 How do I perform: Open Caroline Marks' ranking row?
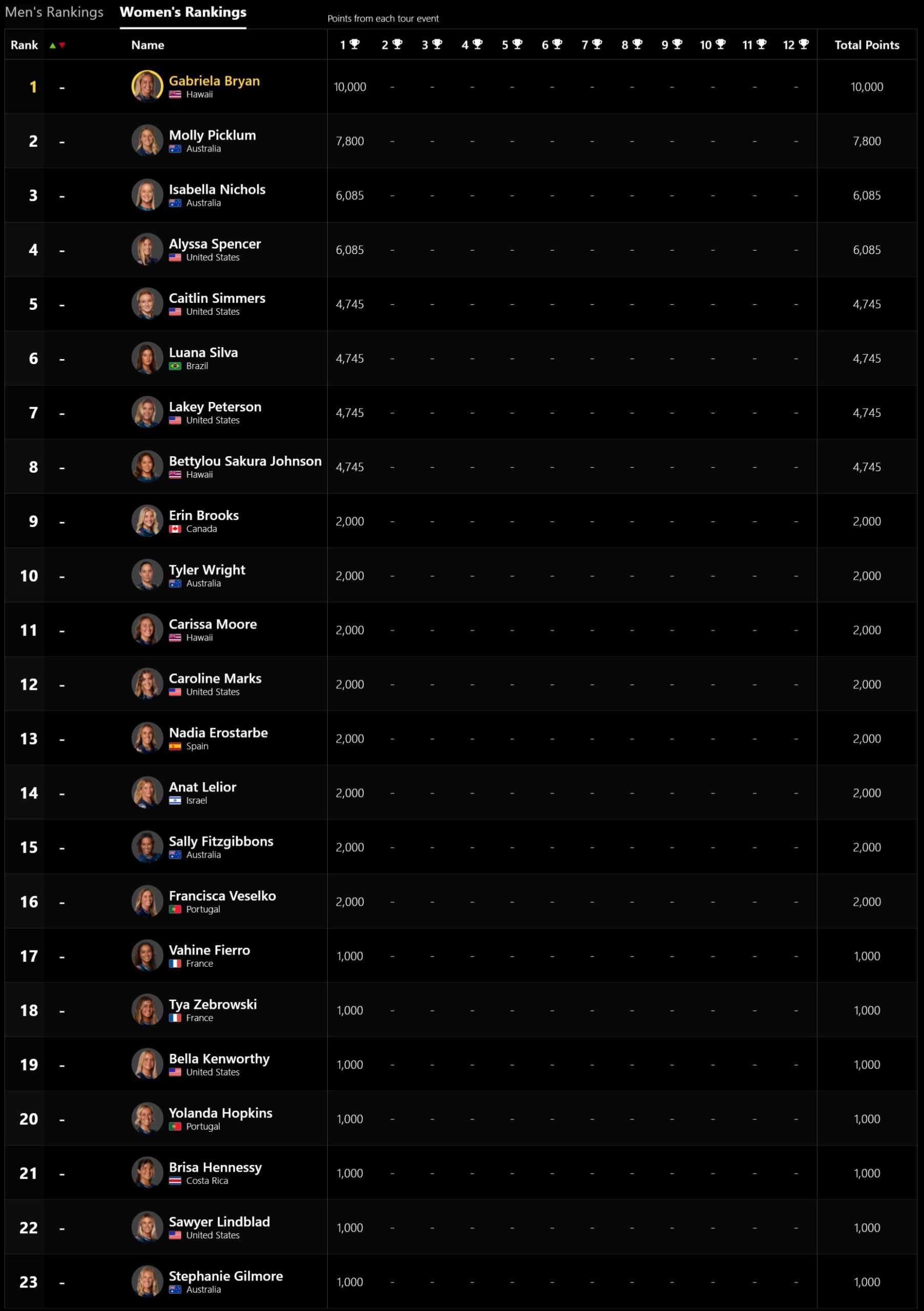click(215, 679)
